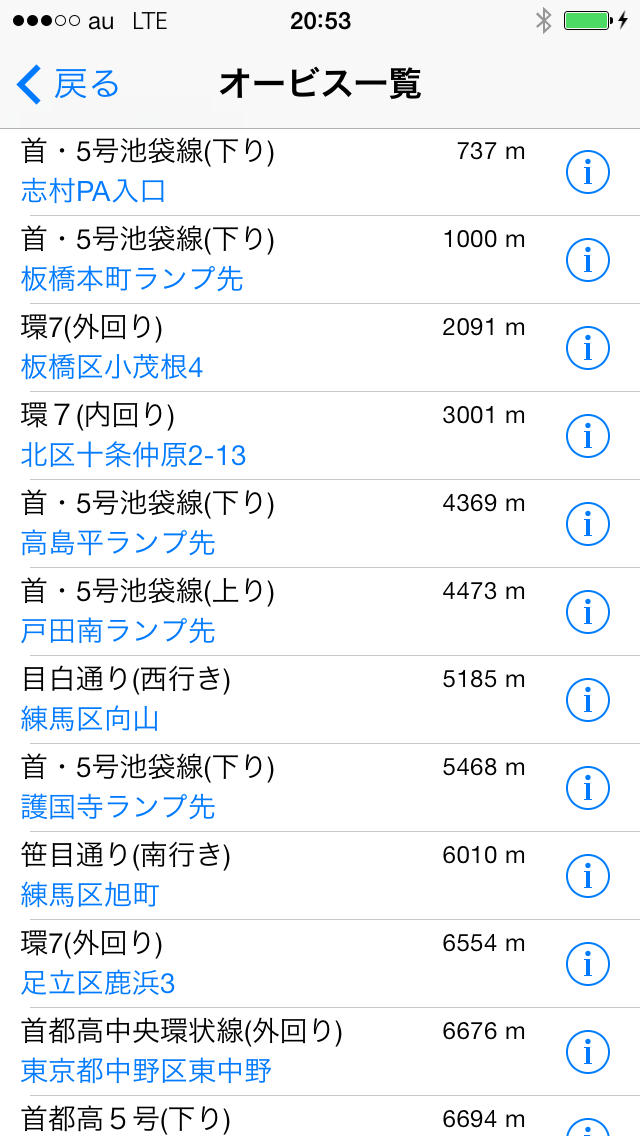This screenshot has height=1136, width=640.
Task: Select the 戸田南ランプ先 entry
Action: (270, 612)
